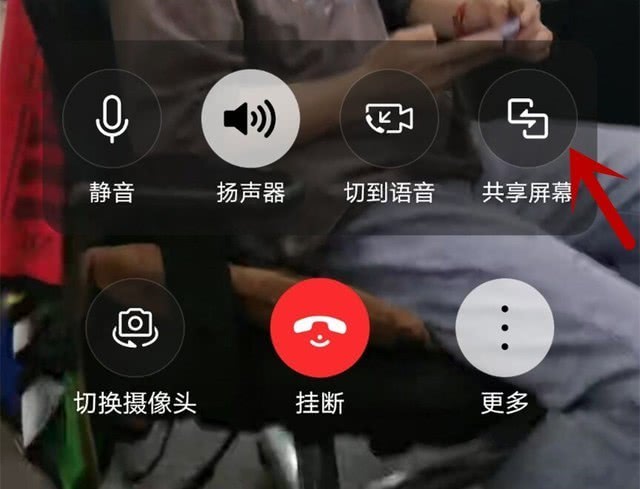This screenshot has height=489, width=640.
Task: Switch to voice call (切到语音)
Action: (x=389, y=120)
